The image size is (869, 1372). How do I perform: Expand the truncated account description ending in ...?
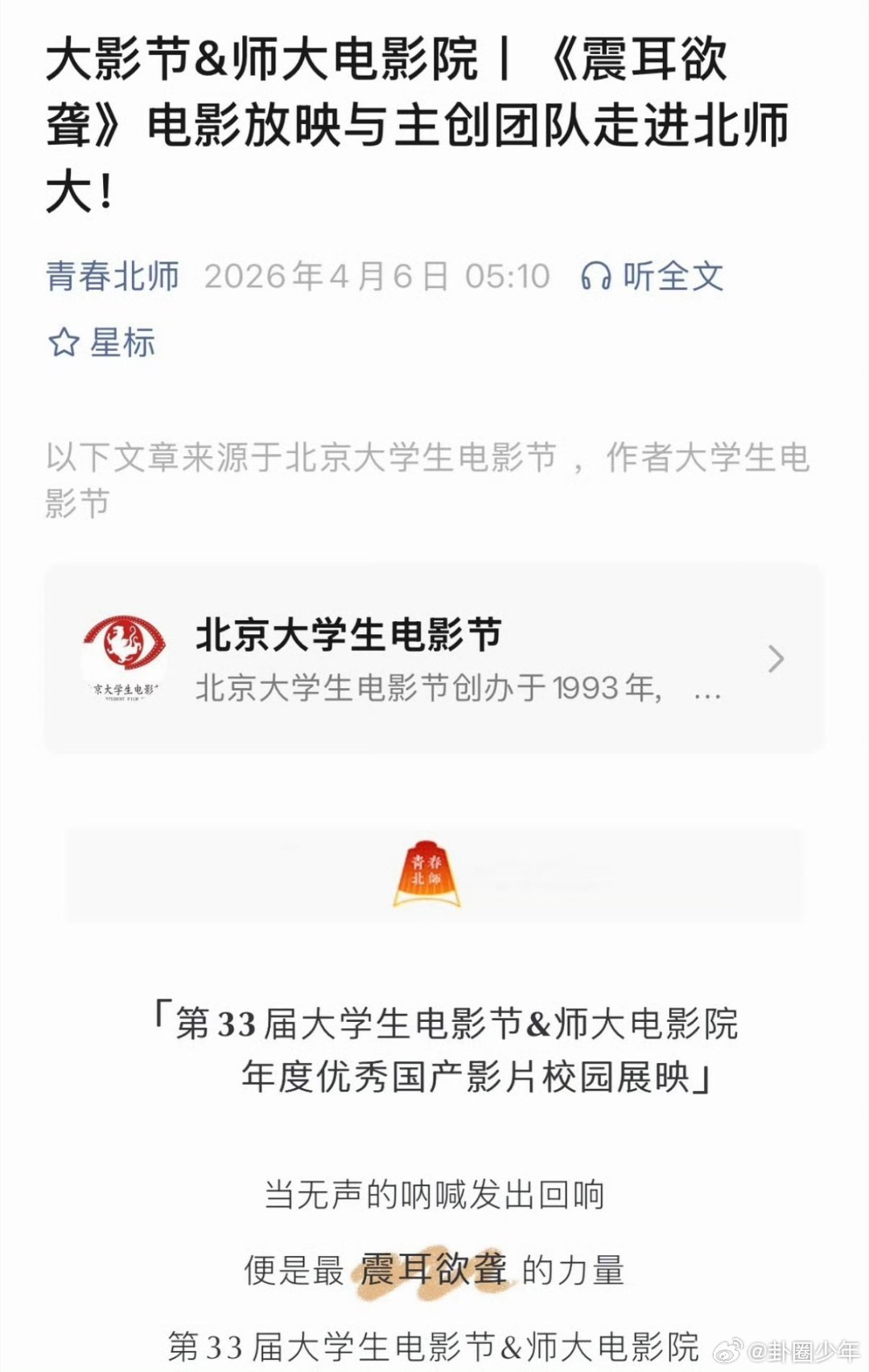click(x=706, y=690)
